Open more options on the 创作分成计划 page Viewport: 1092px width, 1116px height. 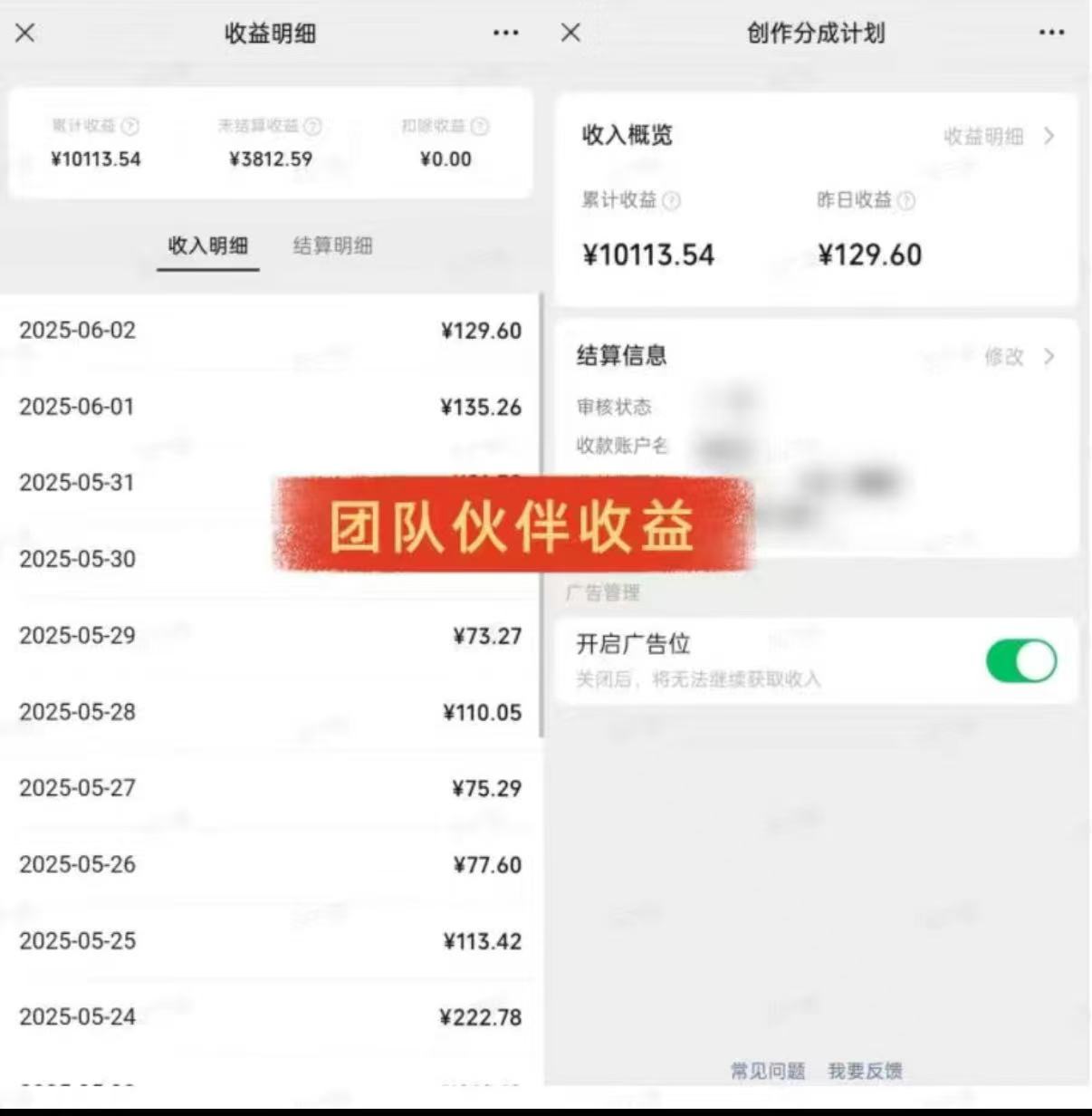click(x=1051, y=33)
